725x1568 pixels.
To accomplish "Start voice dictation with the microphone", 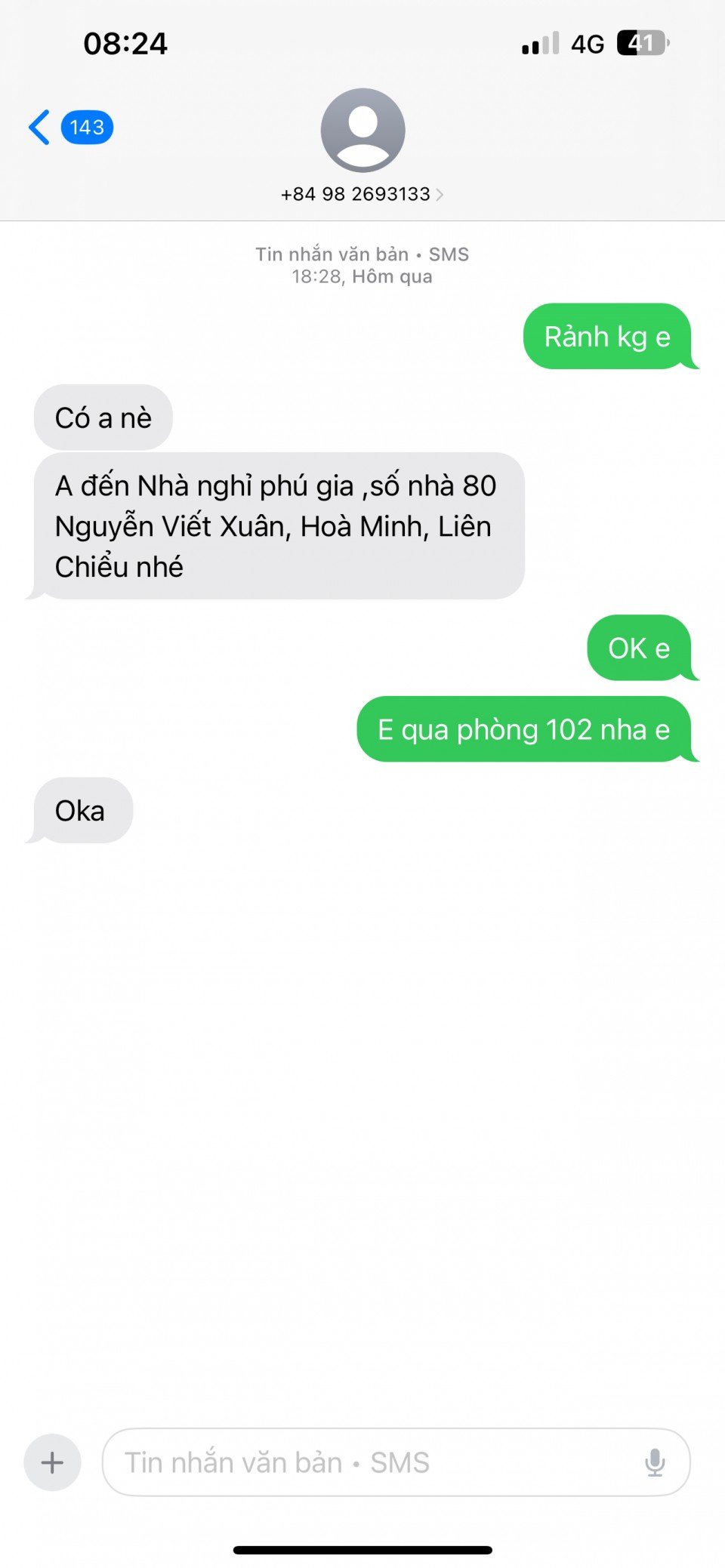I will click(655, 1462).
